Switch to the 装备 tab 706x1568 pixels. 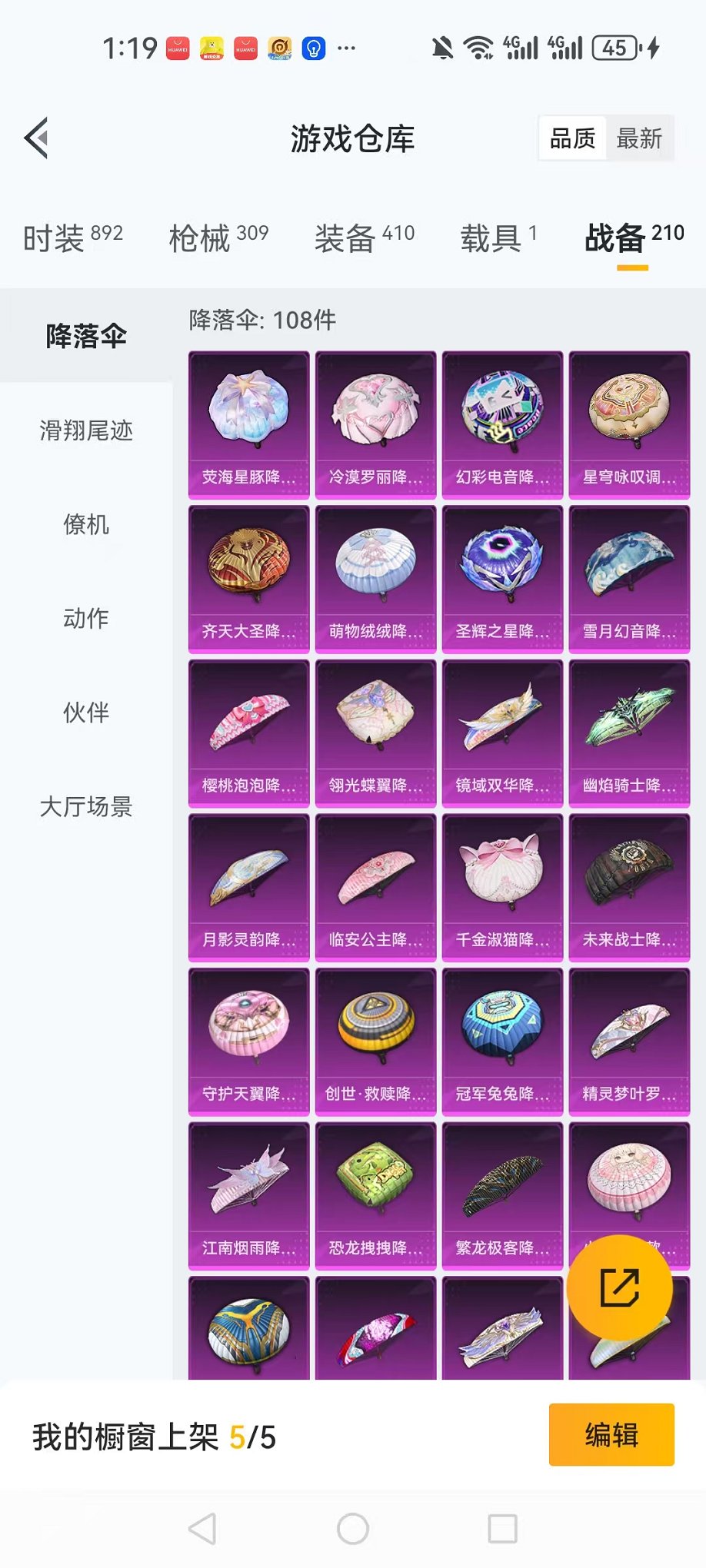point(364,238)
